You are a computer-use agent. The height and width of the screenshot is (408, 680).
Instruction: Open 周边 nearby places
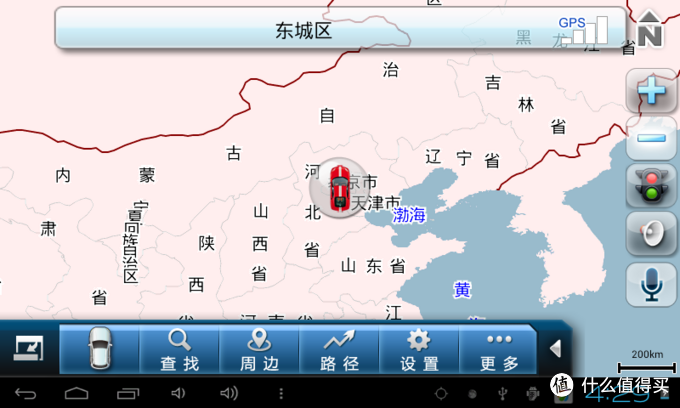coord(259,350)
